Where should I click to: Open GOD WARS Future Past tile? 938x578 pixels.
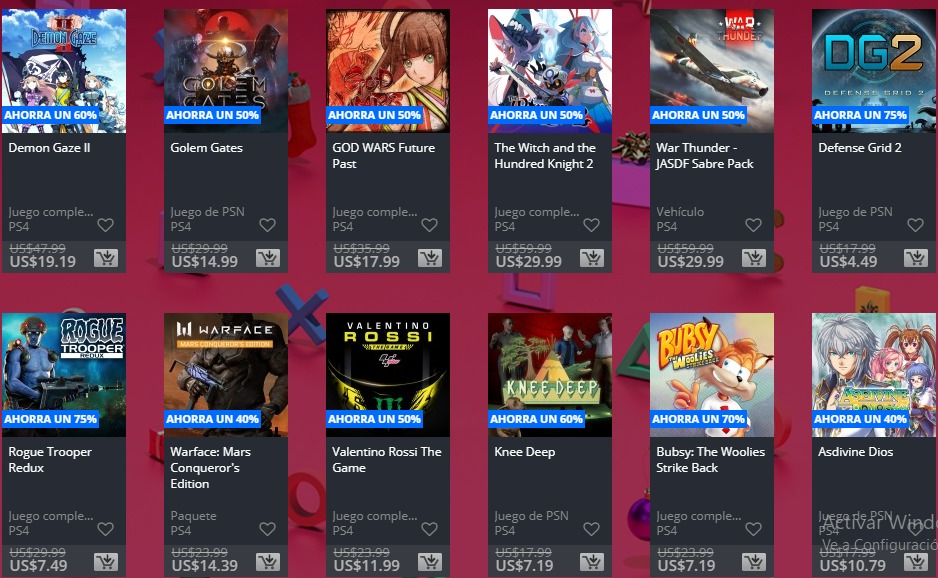[388, 70]
